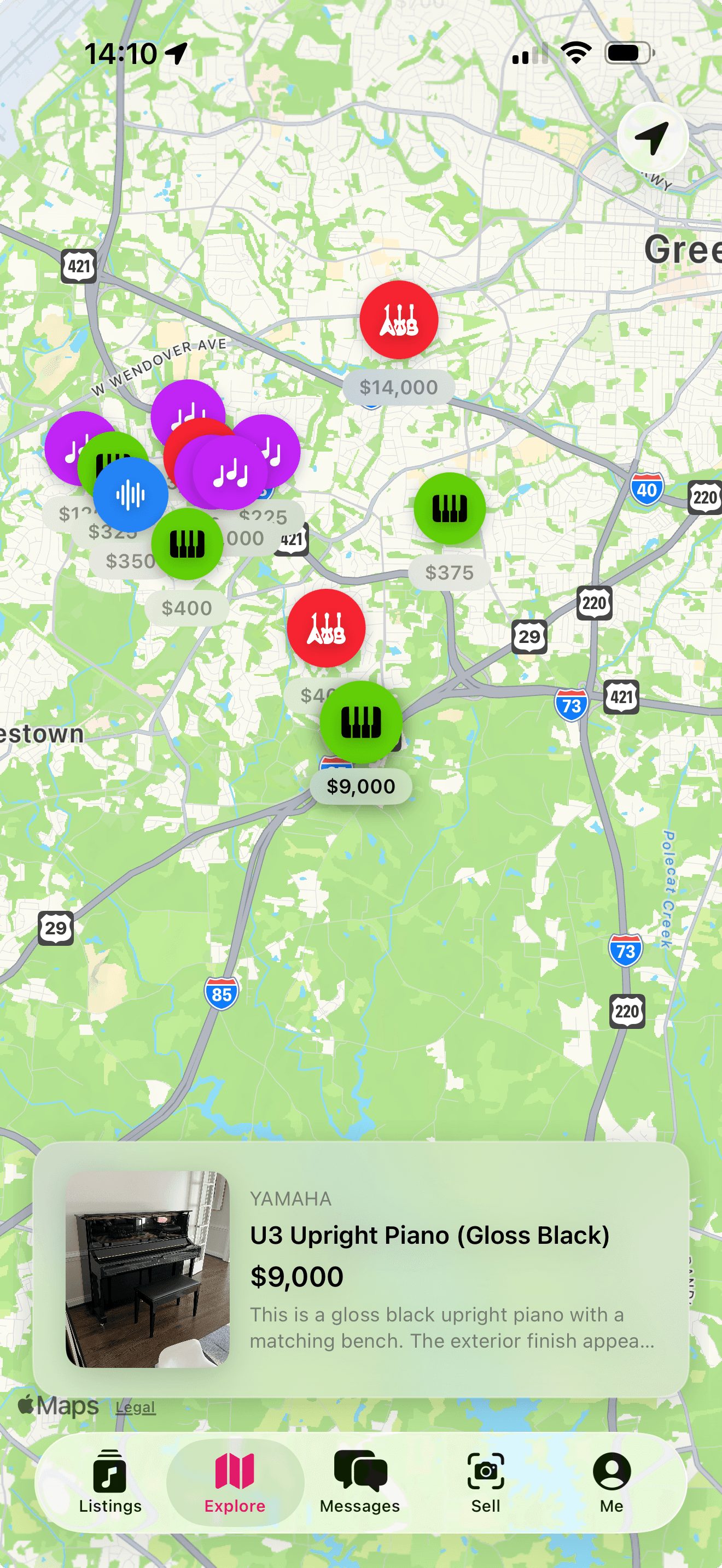Open the Legal link

click(x=135, y=1407)
